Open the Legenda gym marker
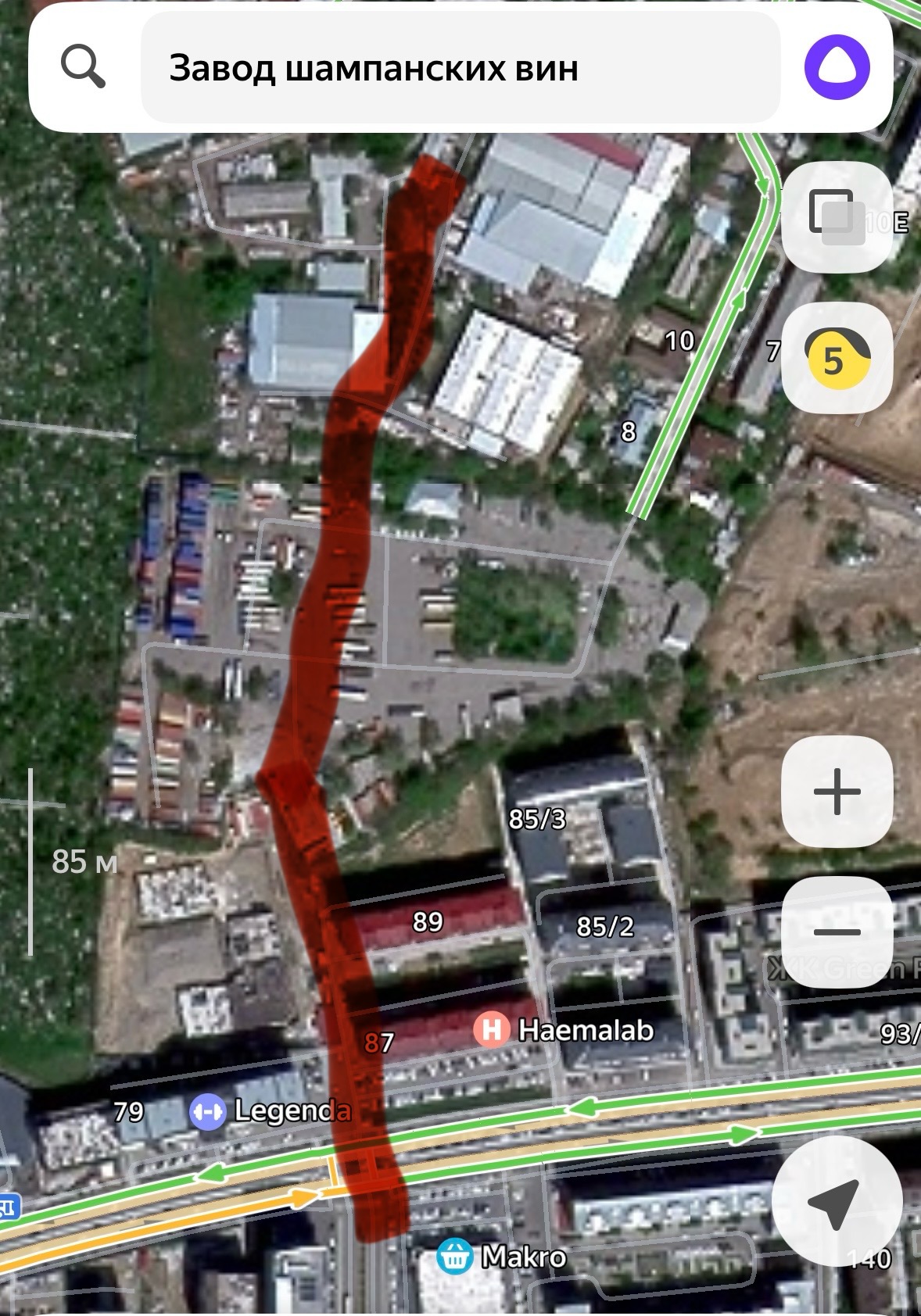Screen dimensions: 921x1316 pos(208,1111)
